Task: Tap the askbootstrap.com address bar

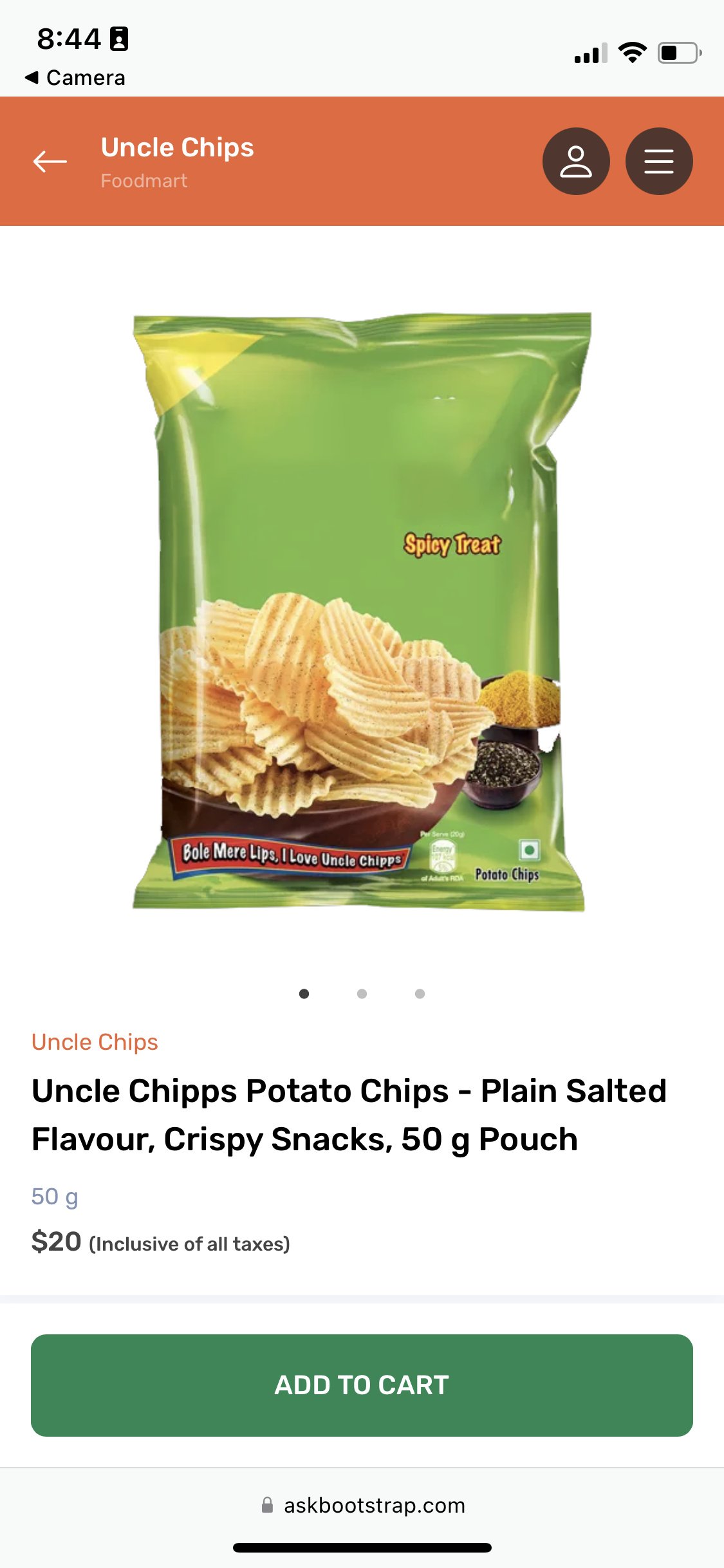Action: [x=363, y=1505]
